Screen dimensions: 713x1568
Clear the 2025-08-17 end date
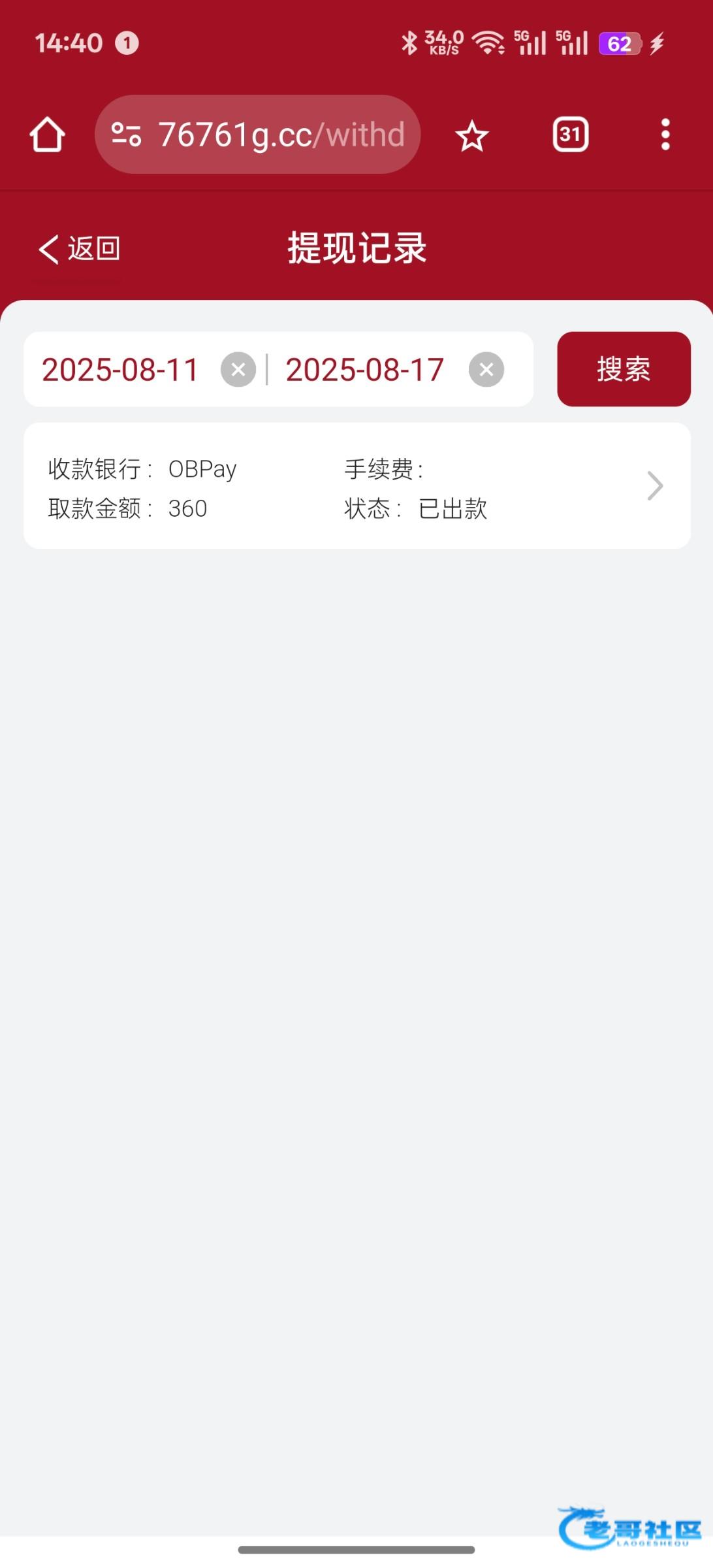(x=486, y=370)
